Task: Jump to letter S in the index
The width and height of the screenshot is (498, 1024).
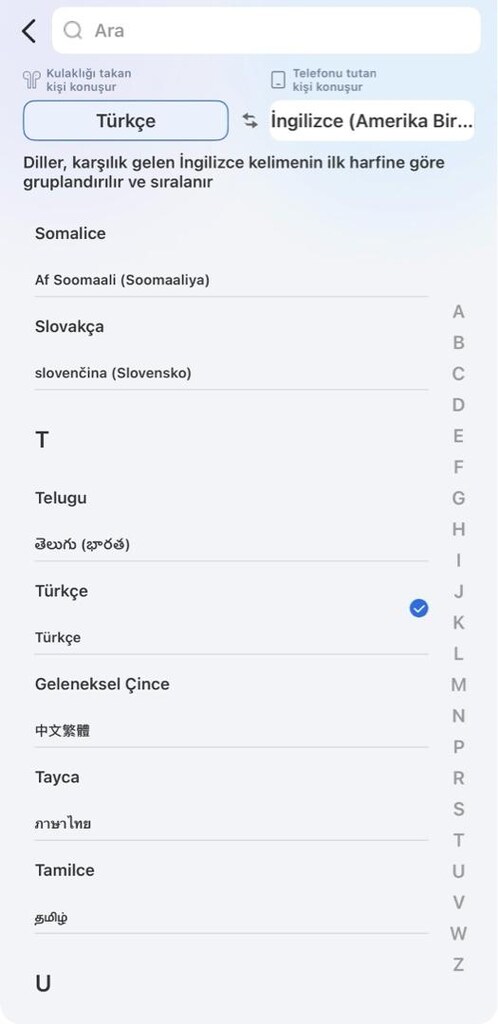Action: [x=459, y=809]
